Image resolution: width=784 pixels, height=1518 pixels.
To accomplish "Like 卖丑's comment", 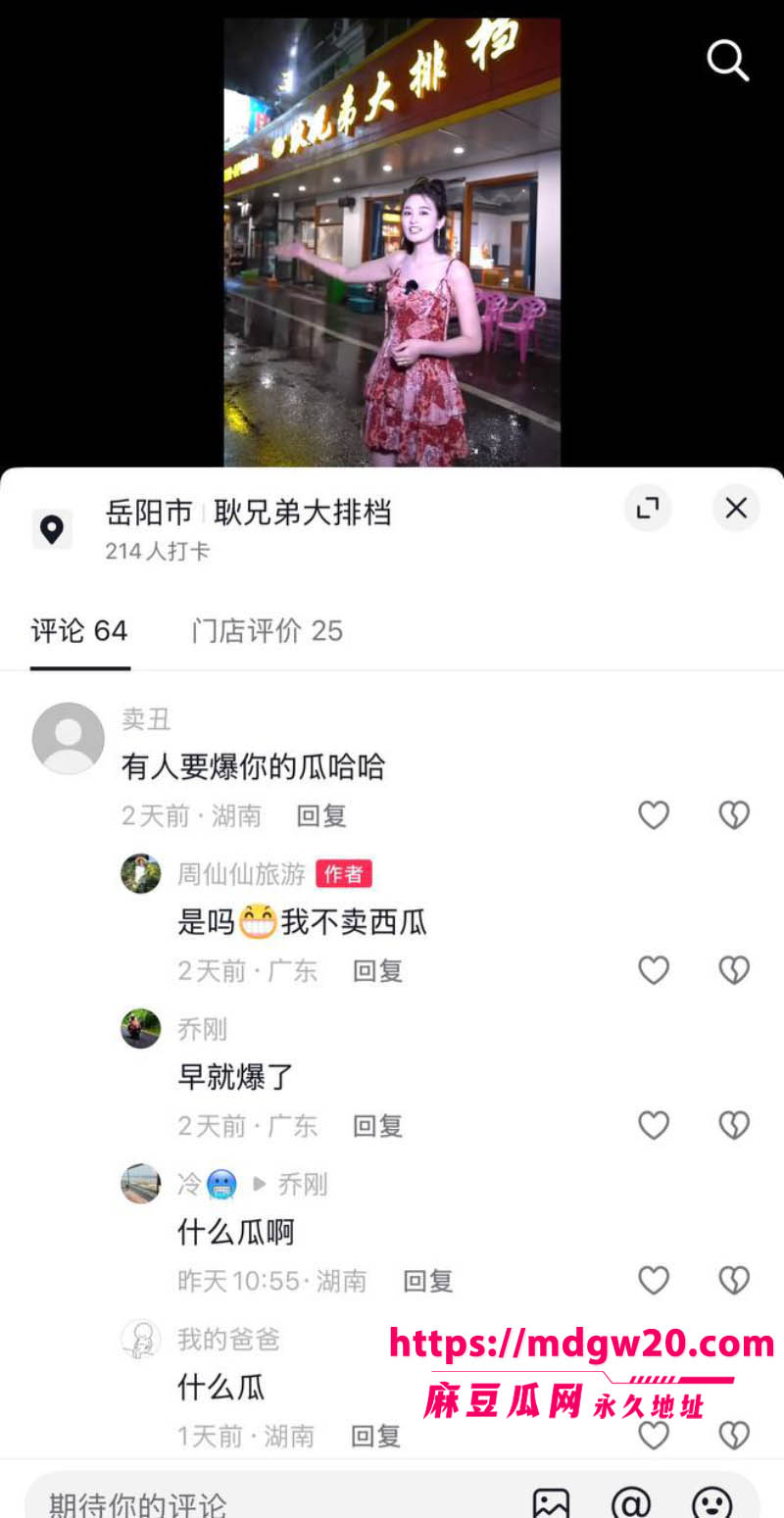I will [654, 815].
